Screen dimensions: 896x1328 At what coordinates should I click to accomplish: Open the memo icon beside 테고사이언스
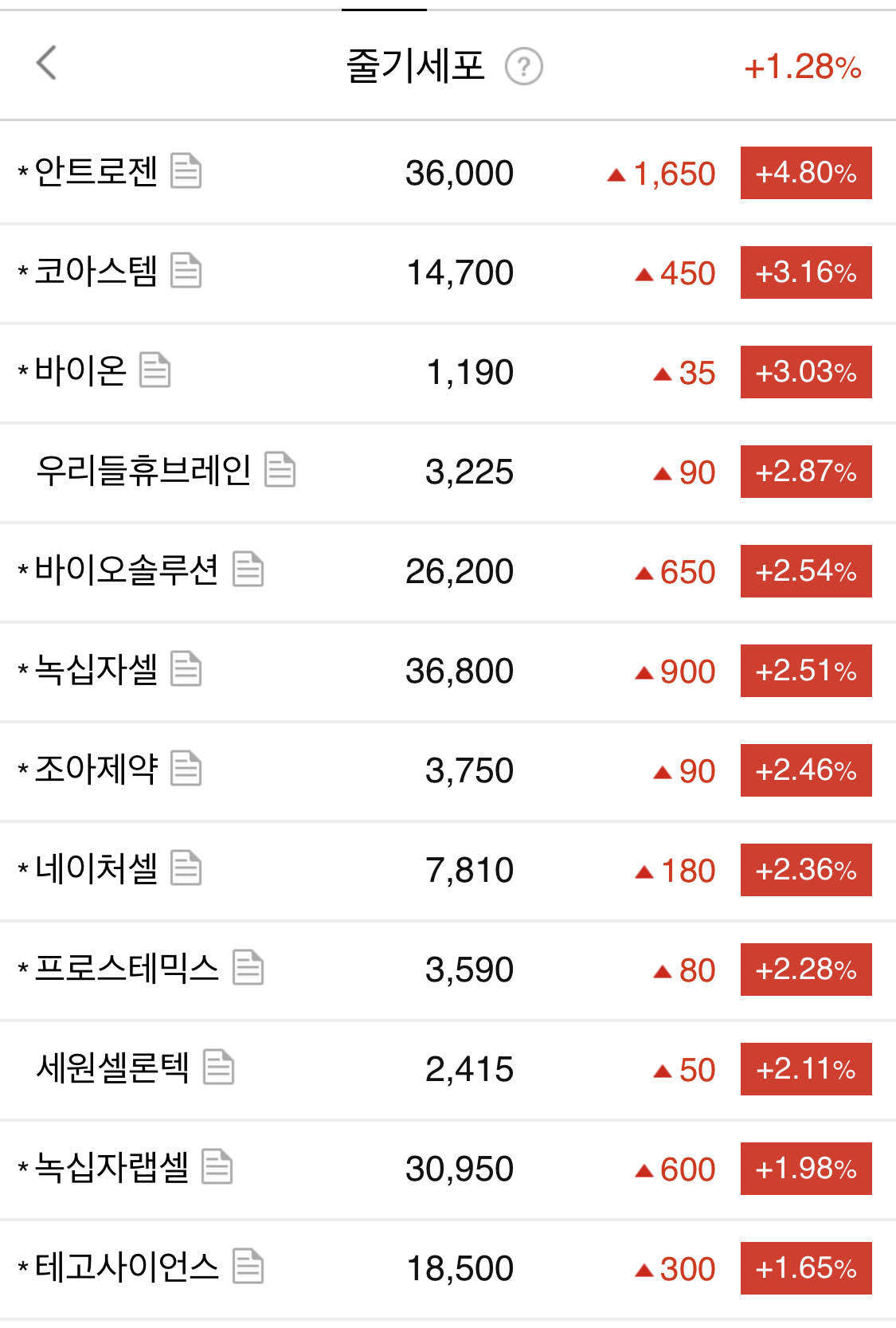(x=249, y=1267)
